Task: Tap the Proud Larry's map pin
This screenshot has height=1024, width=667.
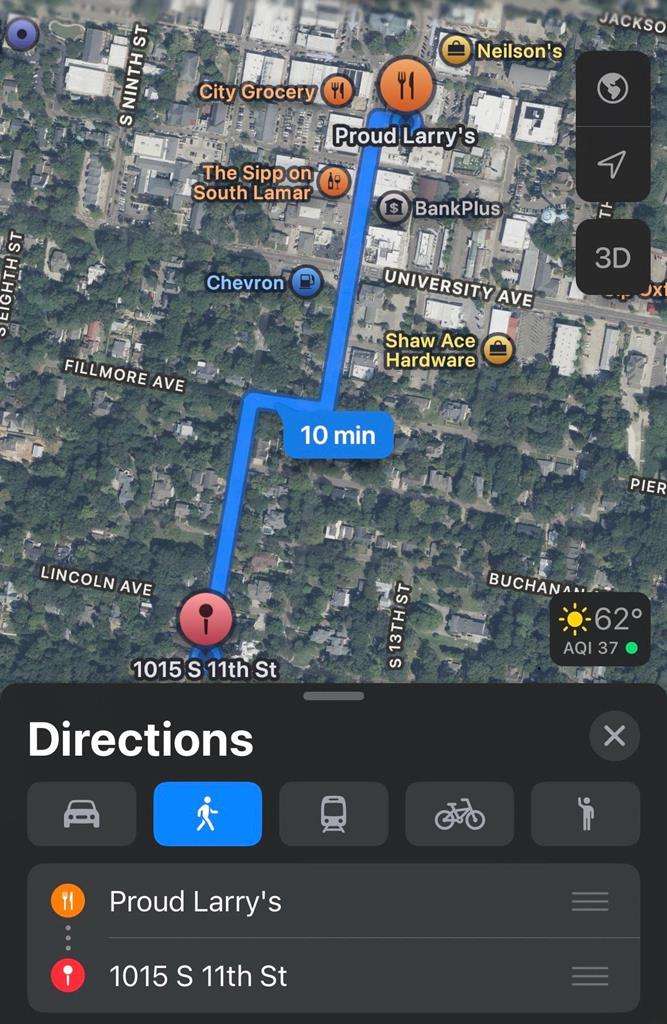Action: click(405, 87)
